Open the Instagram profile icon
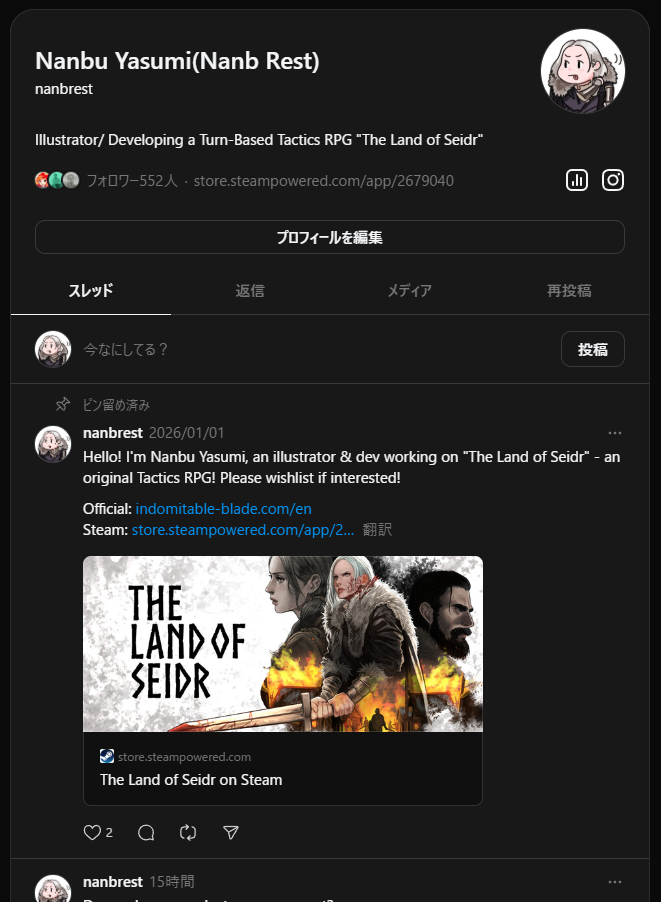This screenshot has width=661, height=902. coord(613,180)
